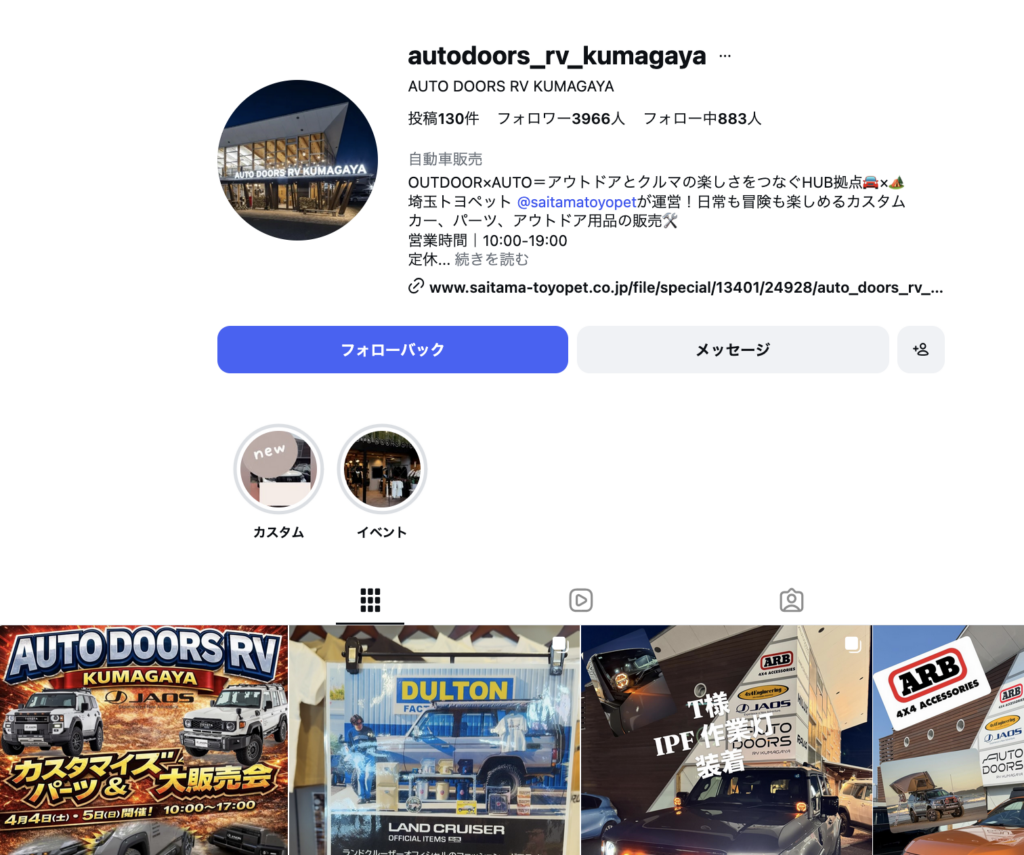
Task: Open the 大販売会 sale poster post
Action: pos(144,740)
